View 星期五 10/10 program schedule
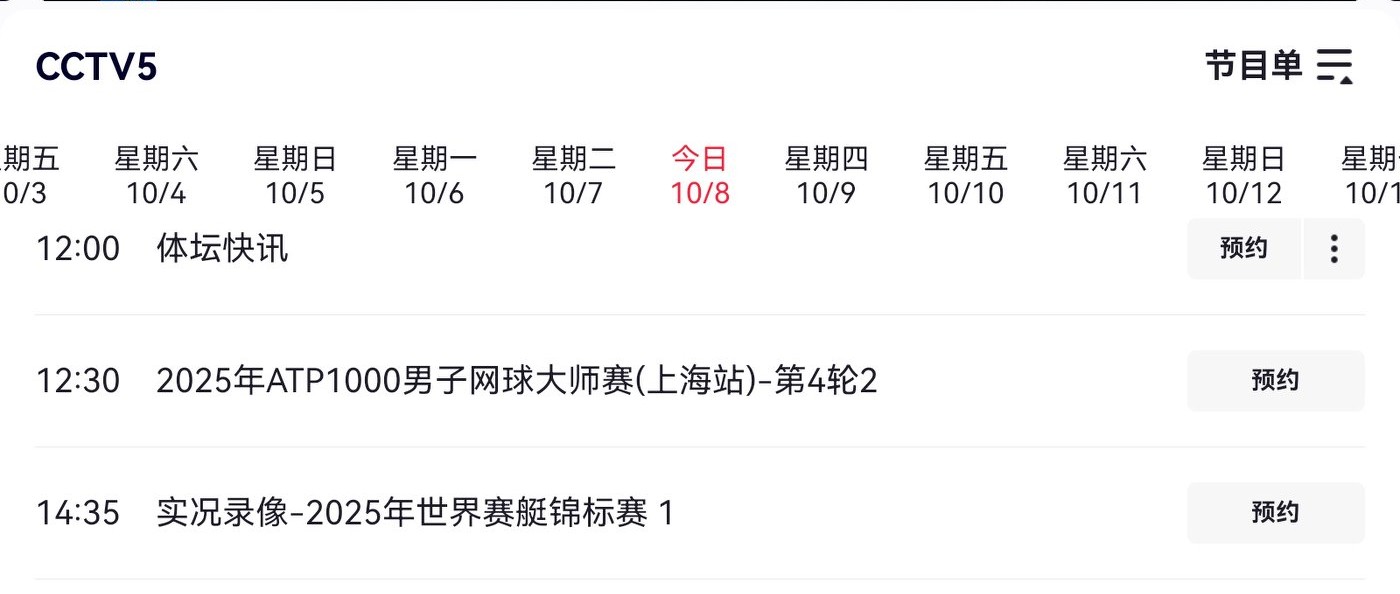Image resolution: width=1400 pixels, height=594 pixels. (x=965, y=175)
